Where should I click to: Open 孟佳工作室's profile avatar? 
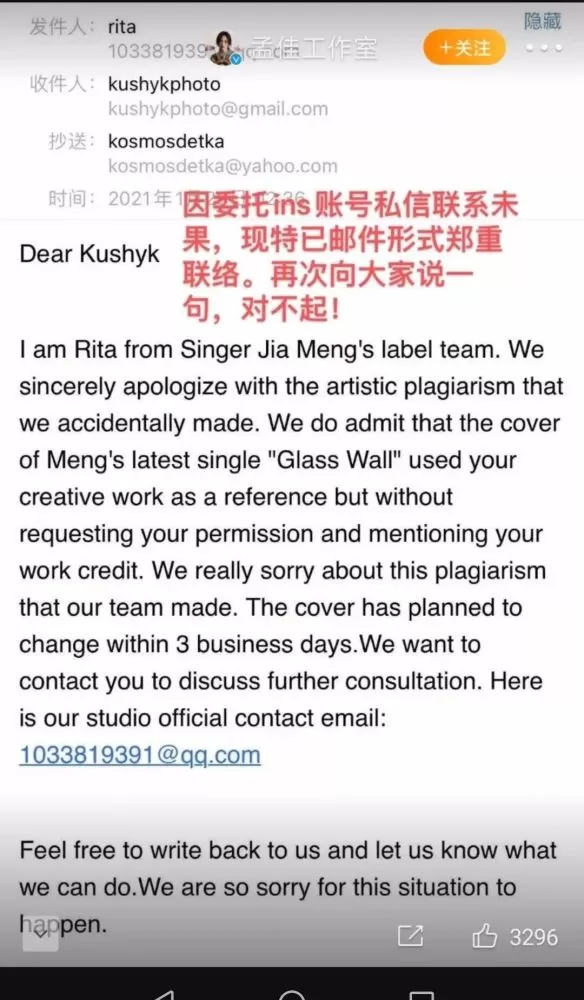pos(224,48)
